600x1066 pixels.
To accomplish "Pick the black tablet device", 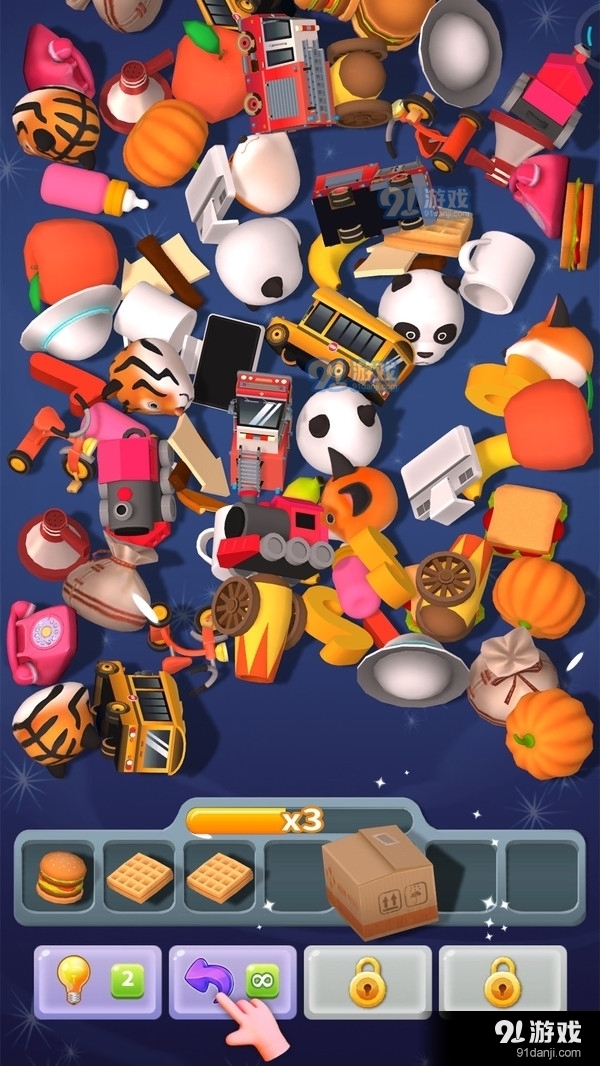I will [x=227, y=355].
